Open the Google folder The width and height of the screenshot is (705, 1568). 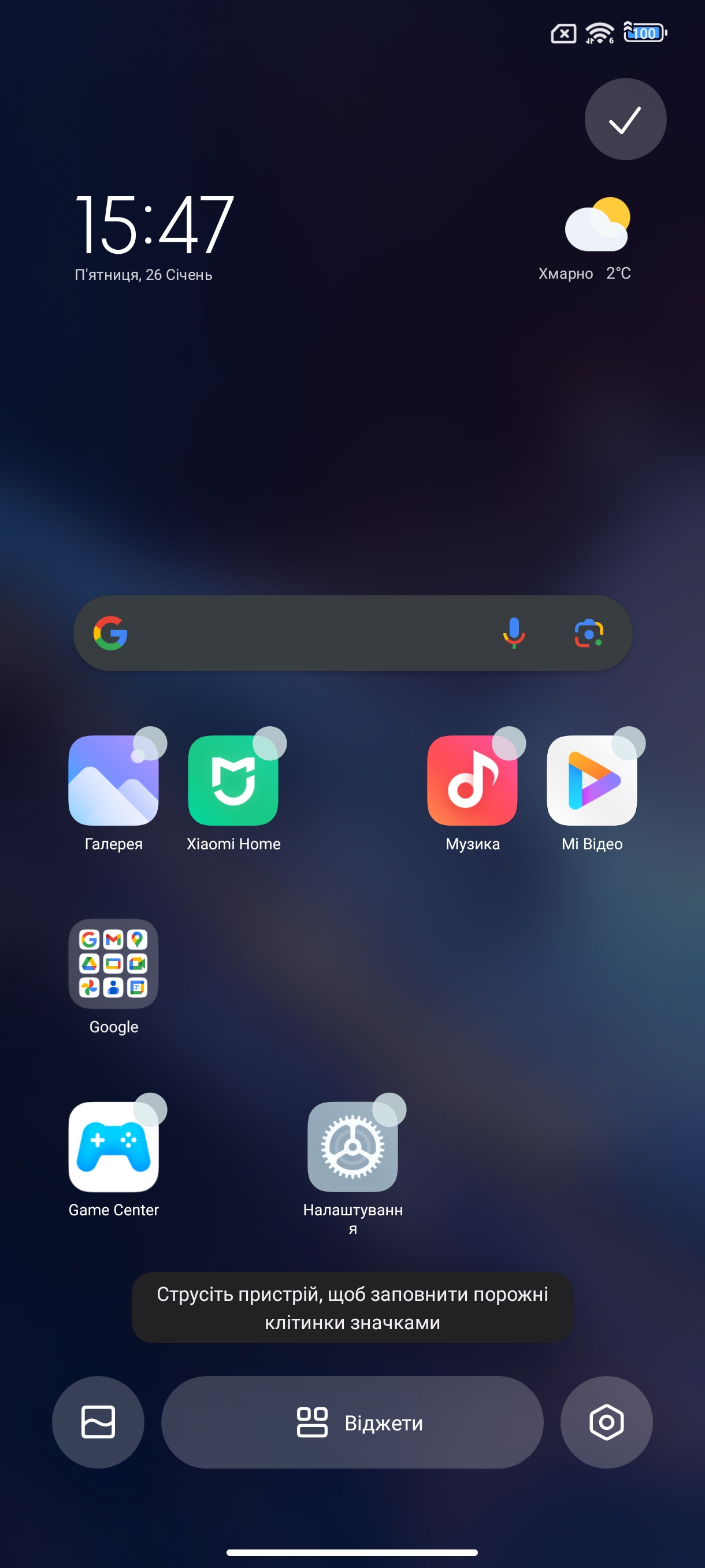tap(114, 964)
